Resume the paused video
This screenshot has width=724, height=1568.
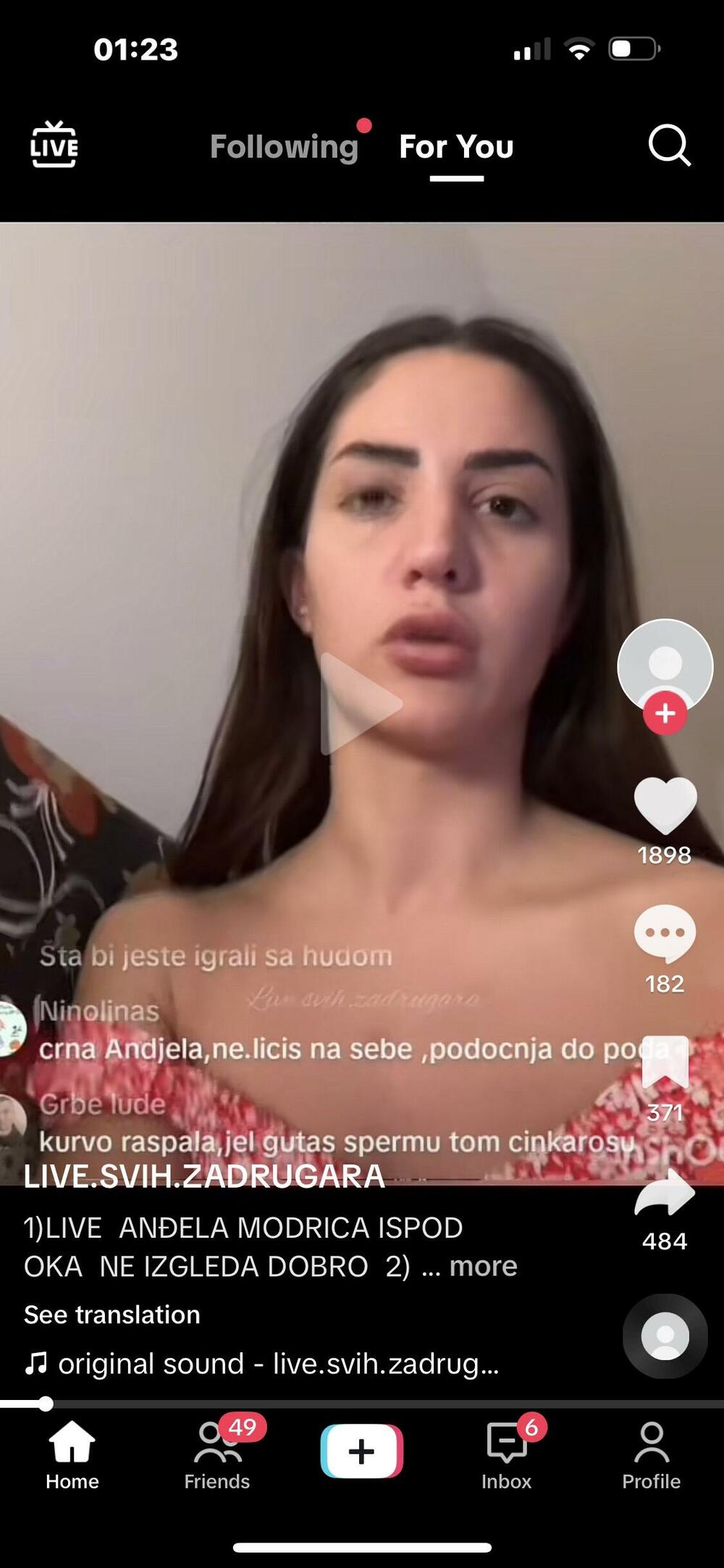(361, 703)
